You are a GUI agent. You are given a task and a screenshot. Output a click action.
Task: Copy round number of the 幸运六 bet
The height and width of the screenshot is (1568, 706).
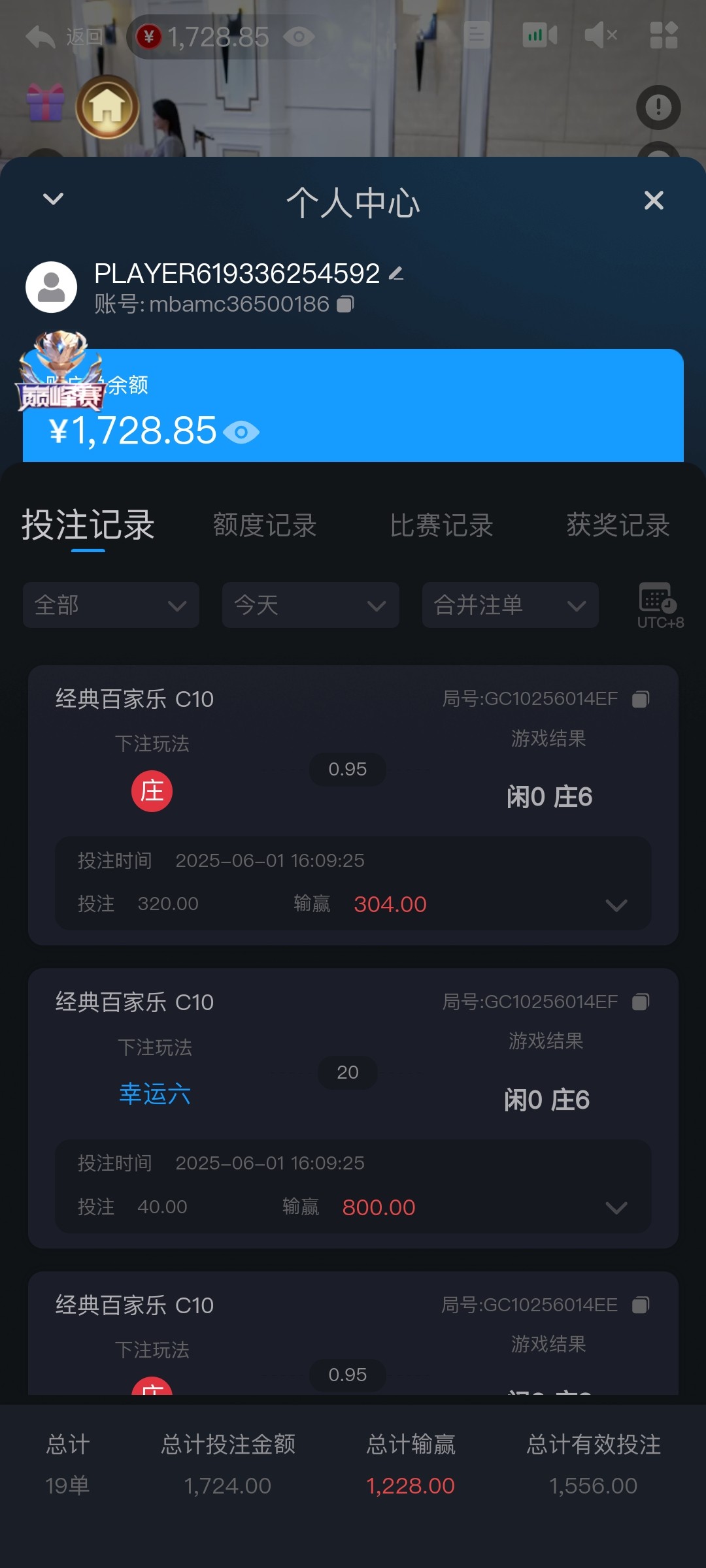tap(641, 1002)
